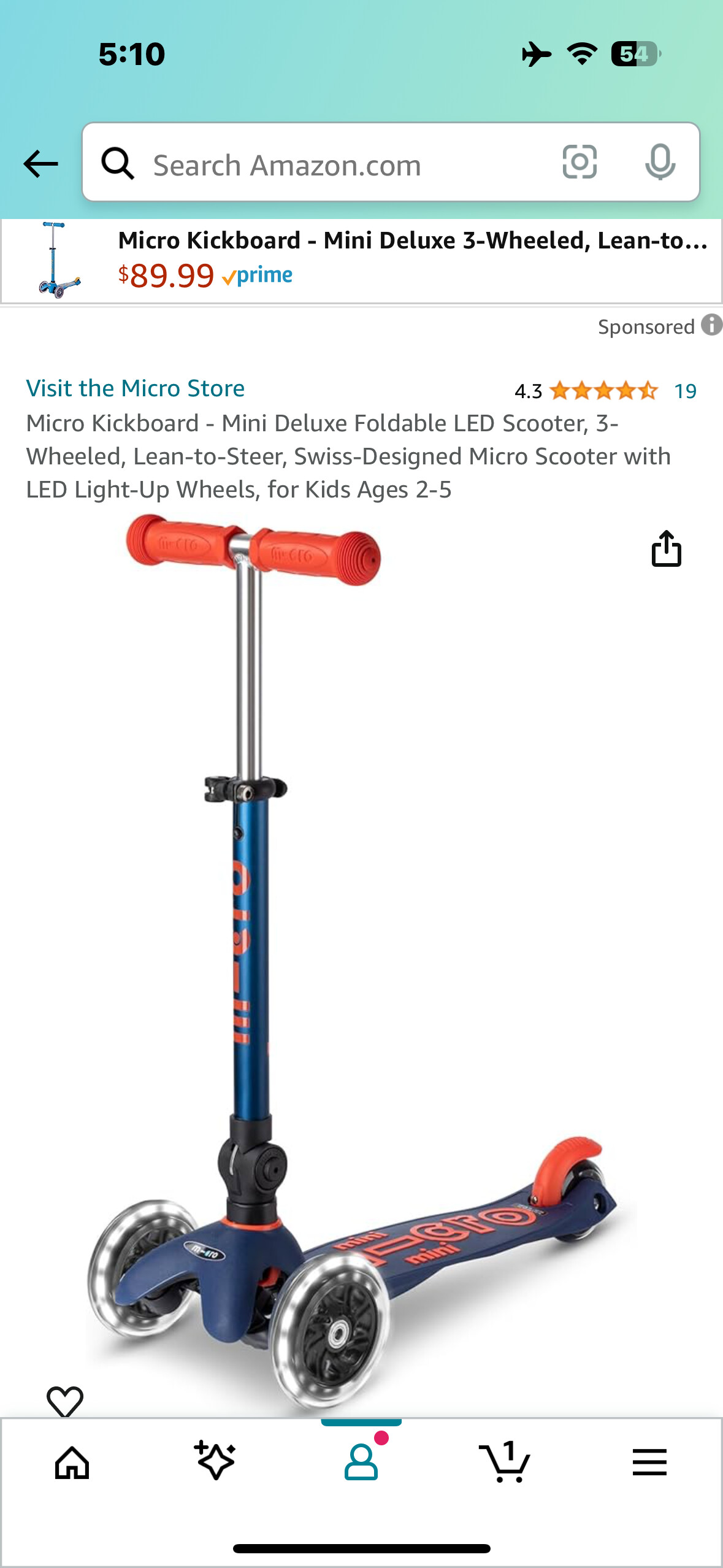The width and height of the screenshot is (723, 1568).
Task: Open the 19 customer ratings
Action: tap(684, 391)
